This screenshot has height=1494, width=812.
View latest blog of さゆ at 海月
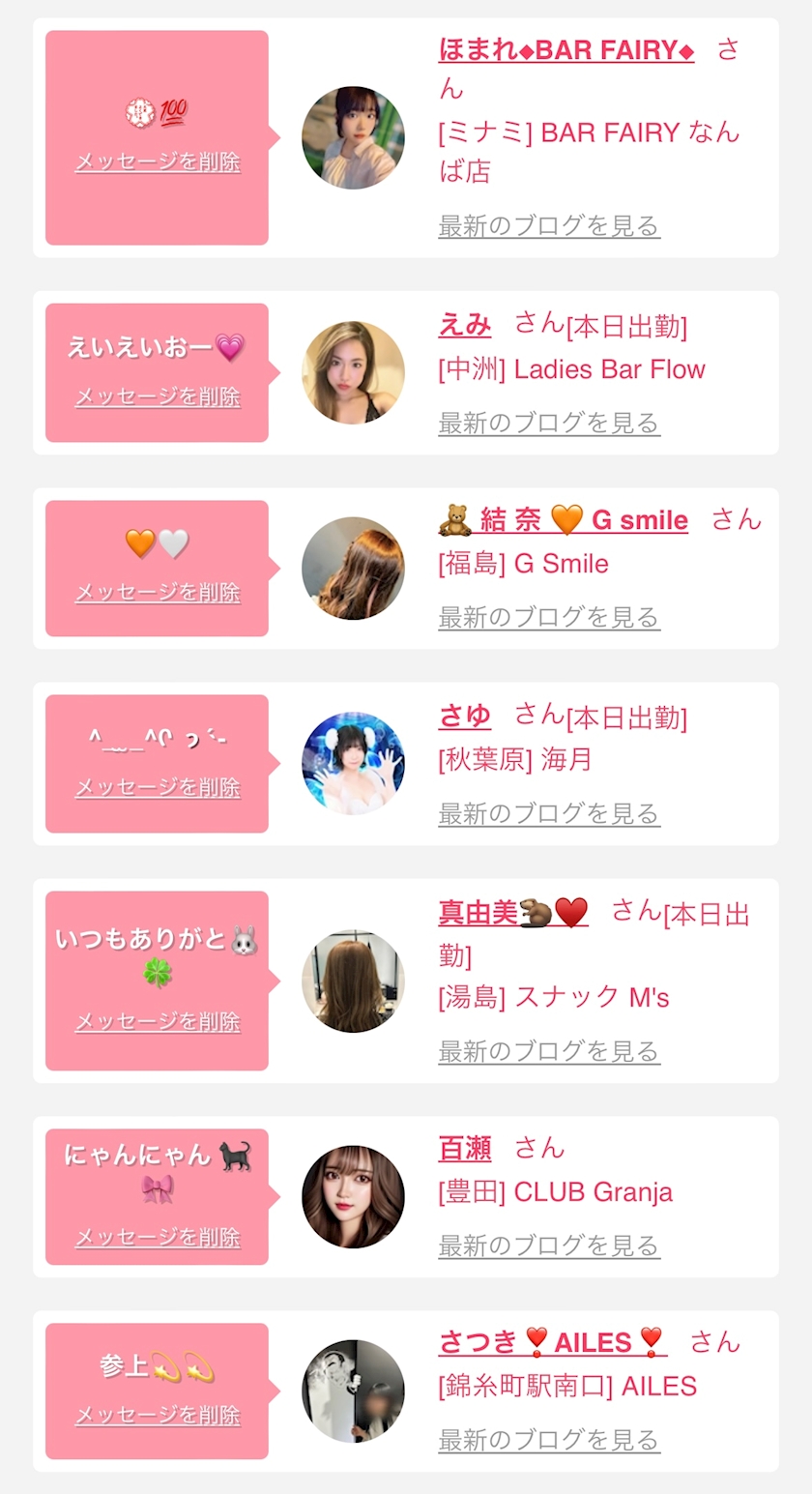[549, 813]
